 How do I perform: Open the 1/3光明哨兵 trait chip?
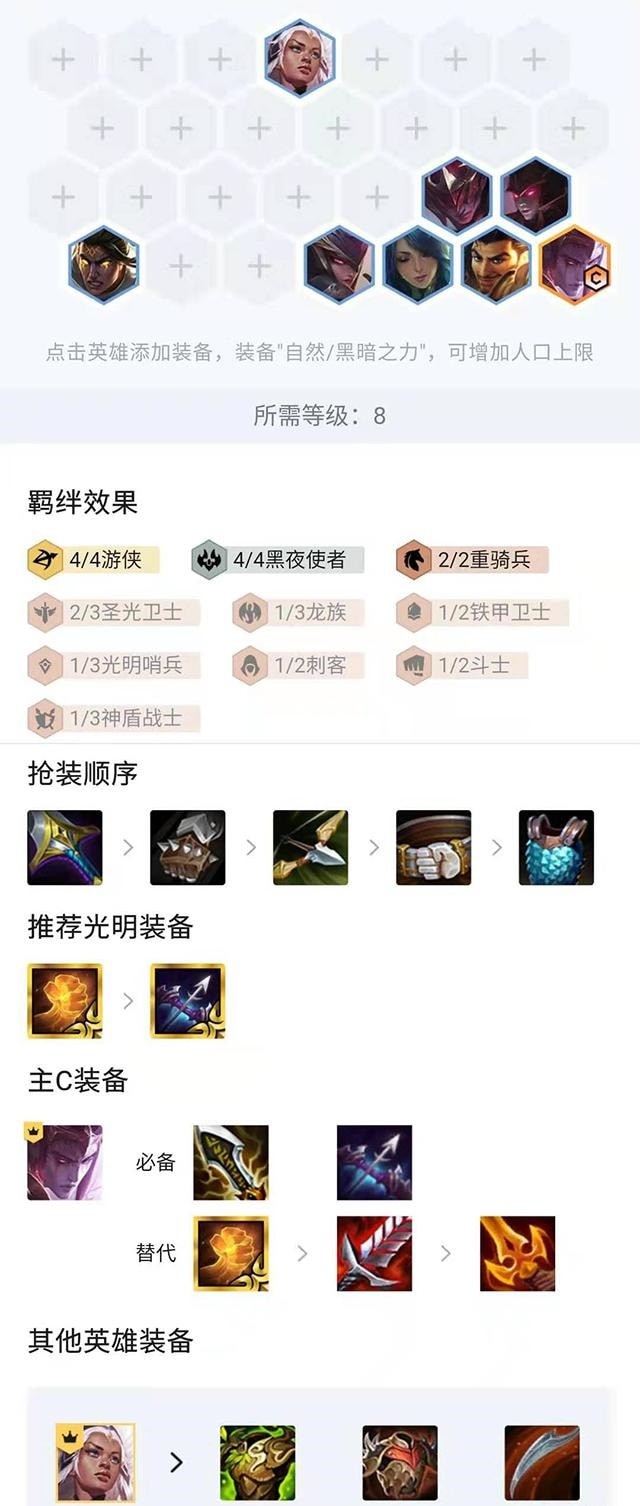(x=113, y=665)
